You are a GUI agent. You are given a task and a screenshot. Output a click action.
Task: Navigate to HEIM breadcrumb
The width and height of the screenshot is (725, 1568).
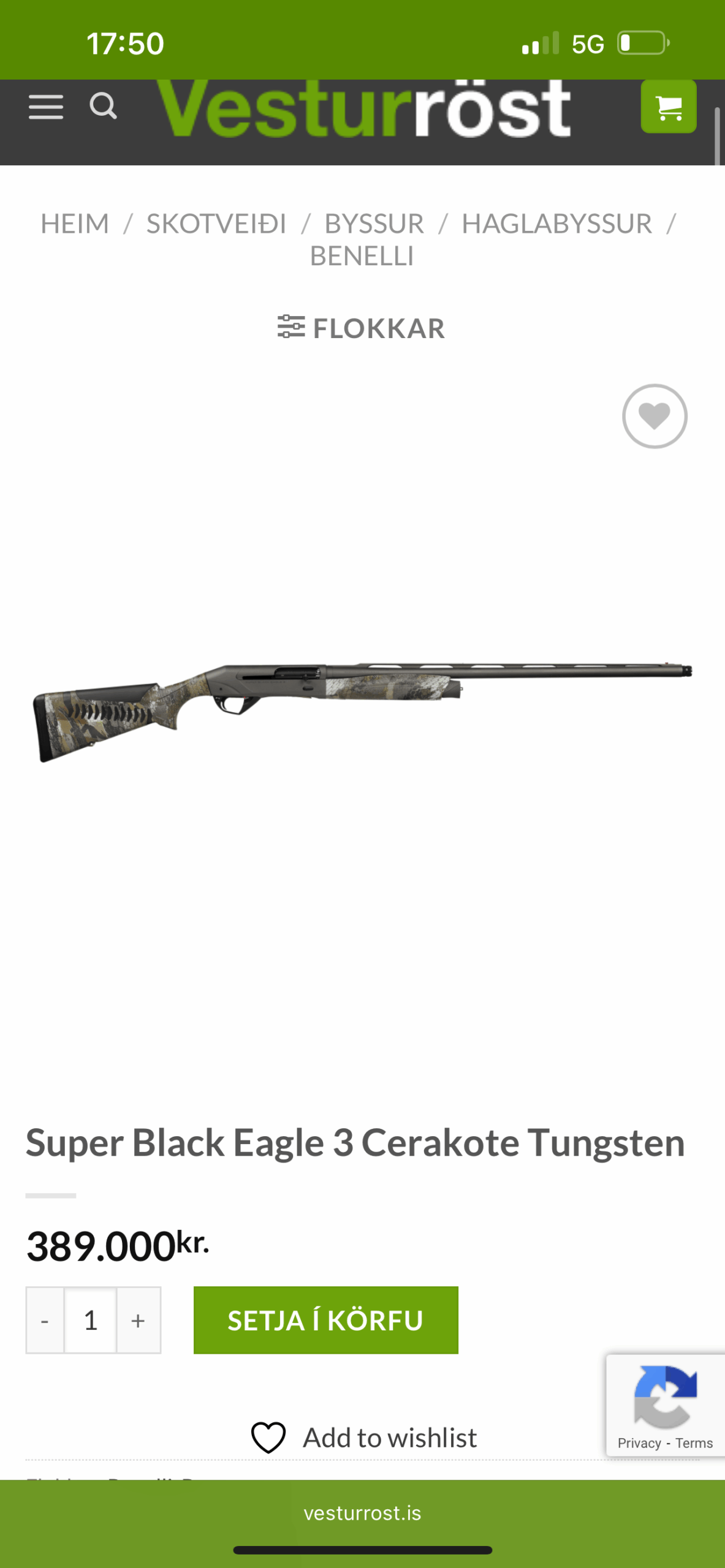click(75, 224)
